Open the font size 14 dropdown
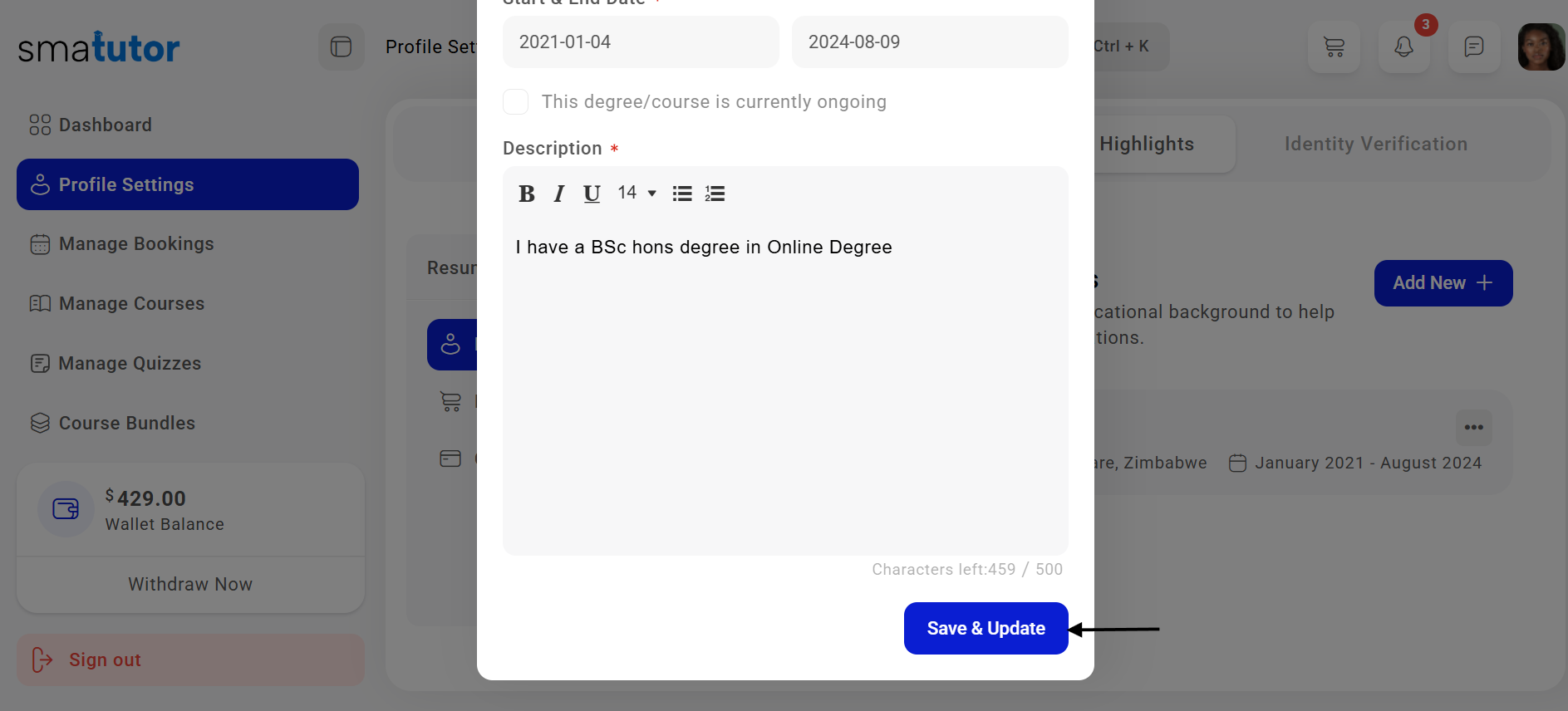This screenshot has width=1568, height=711. coord(637,194)
